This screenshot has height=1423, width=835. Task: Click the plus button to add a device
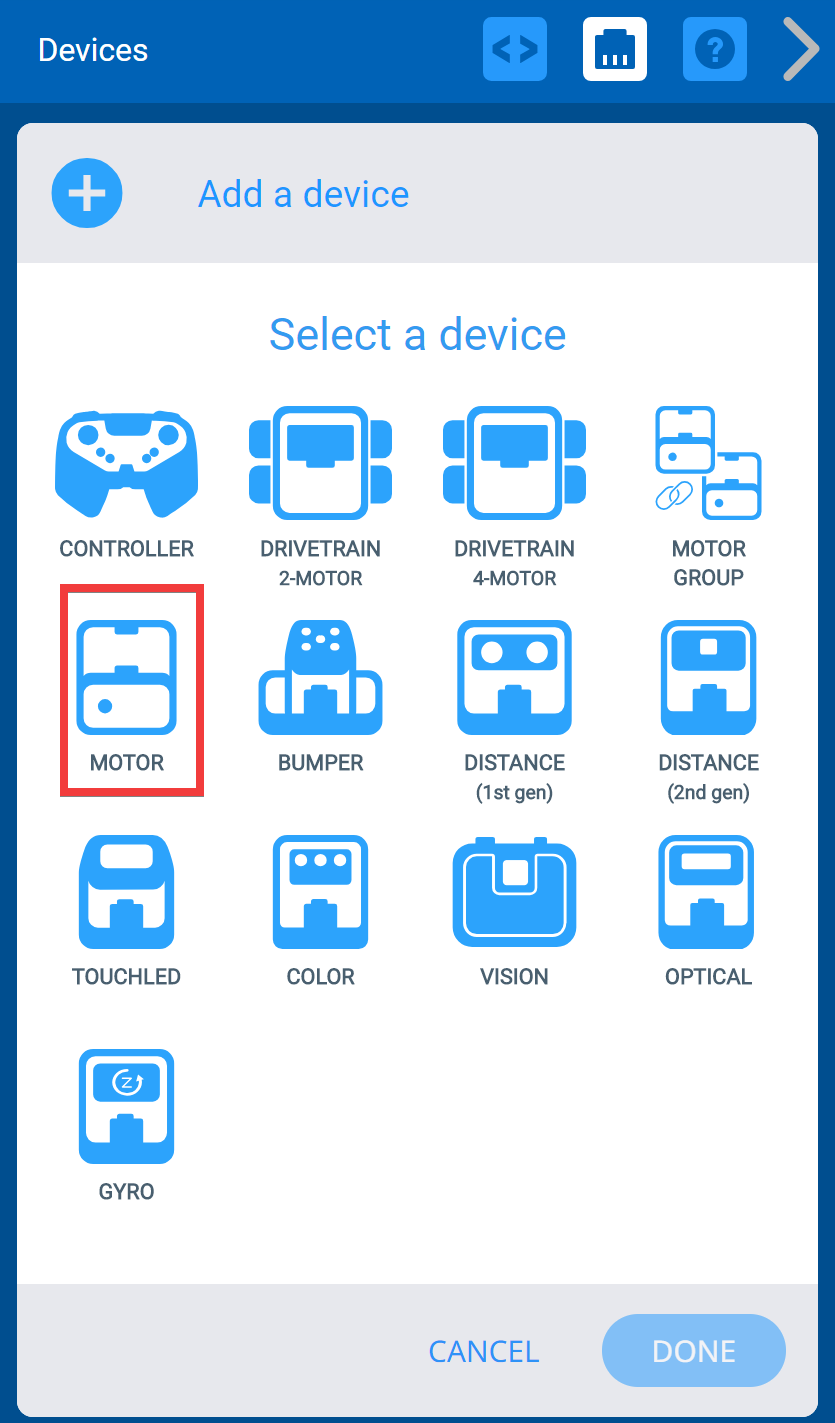(86, 193)
